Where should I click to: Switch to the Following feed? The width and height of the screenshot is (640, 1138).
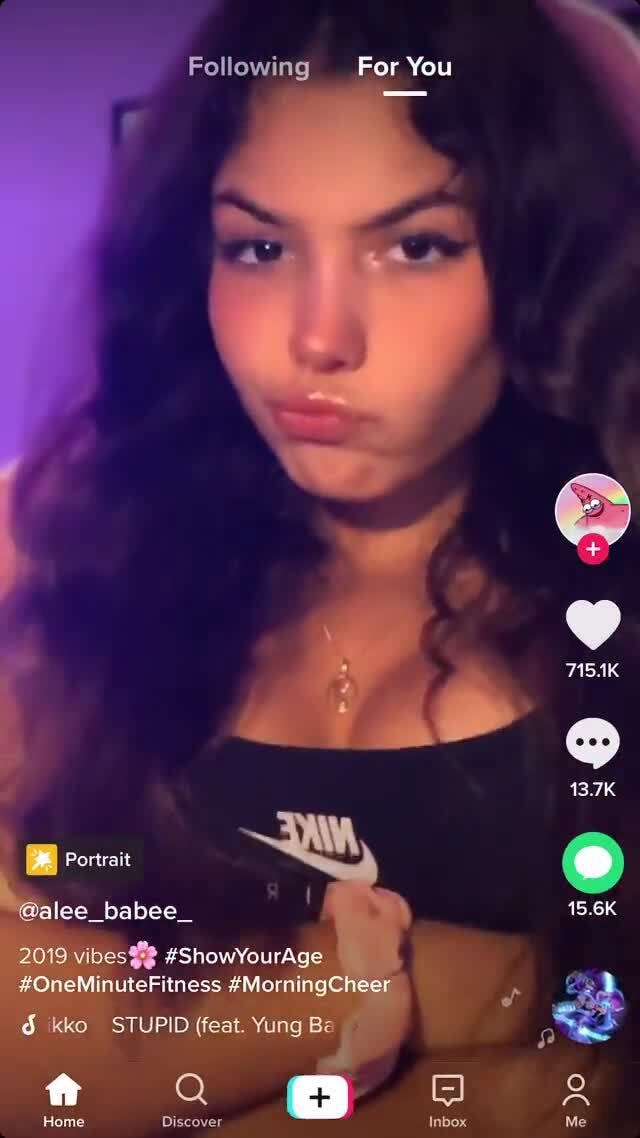pos(249,67)
